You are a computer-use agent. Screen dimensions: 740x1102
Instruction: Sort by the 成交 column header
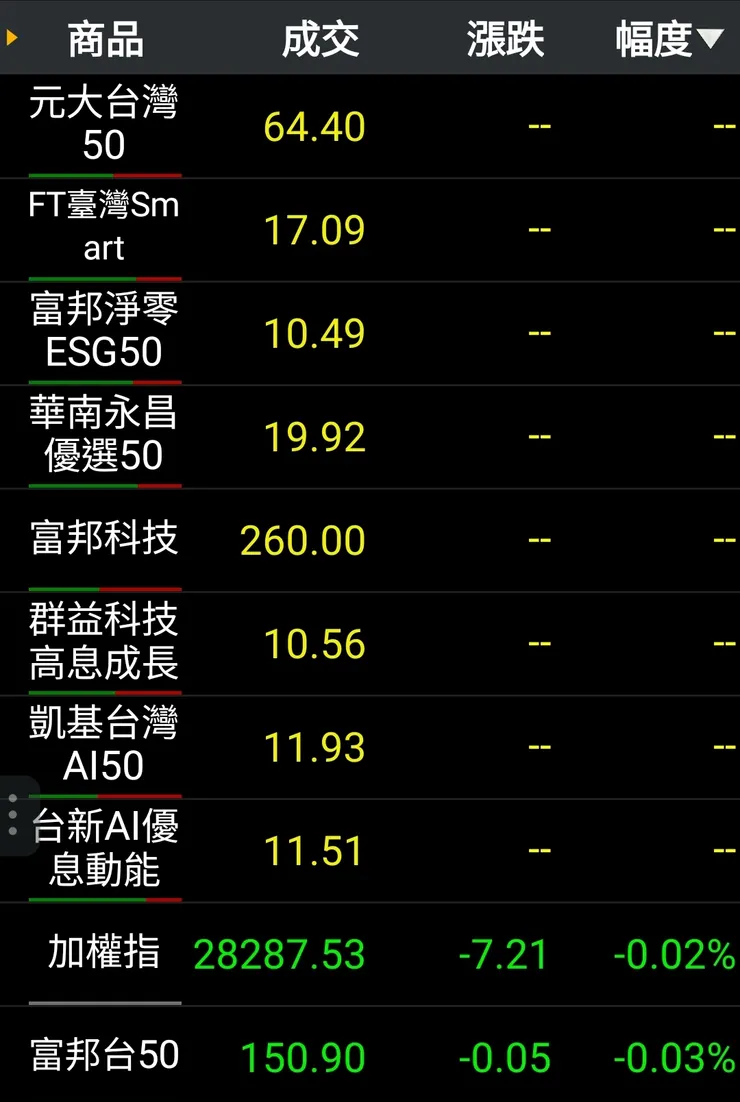tap(320, 40)
